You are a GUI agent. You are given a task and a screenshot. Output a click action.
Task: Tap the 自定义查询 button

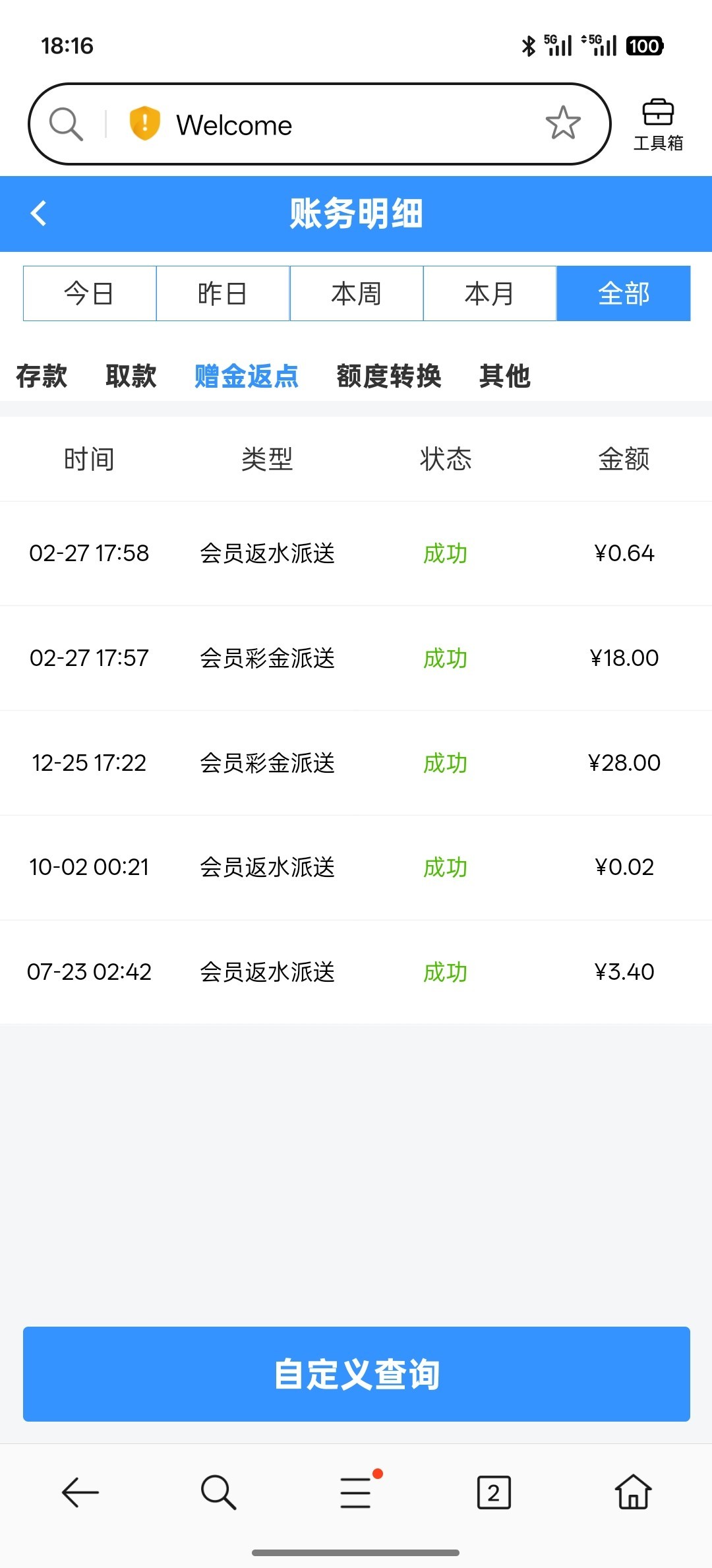[357, 1373]
